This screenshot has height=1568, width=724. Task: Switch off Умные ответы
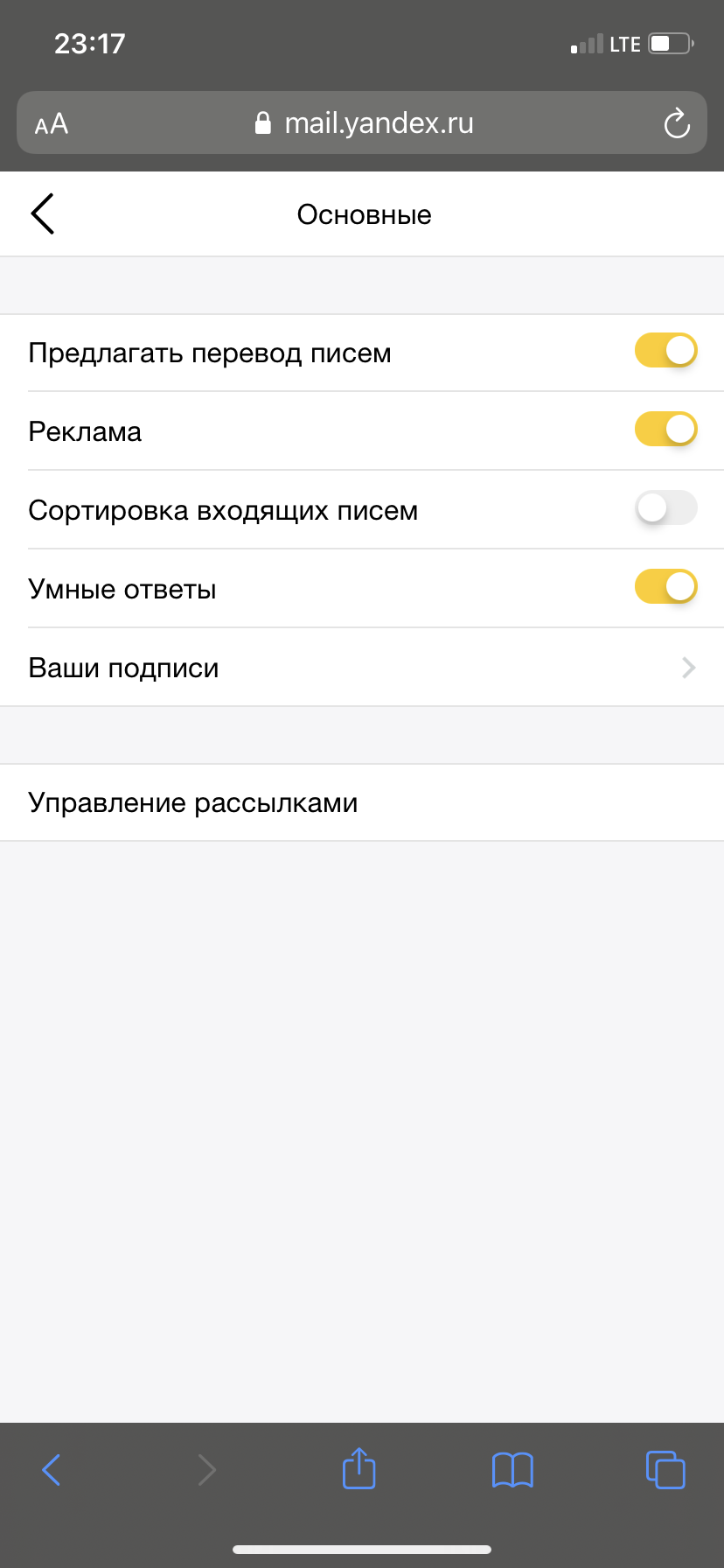(665, 587)
